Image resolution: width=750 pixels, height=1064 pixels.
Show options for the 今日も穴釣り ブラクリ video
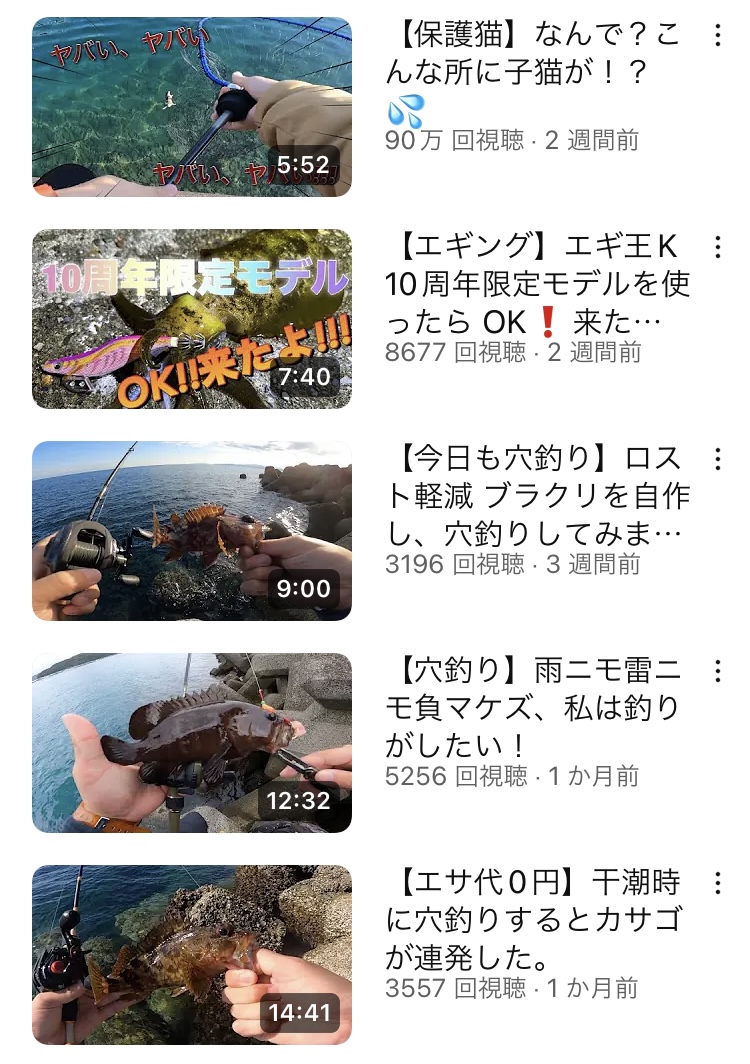[x=717, y=459]
